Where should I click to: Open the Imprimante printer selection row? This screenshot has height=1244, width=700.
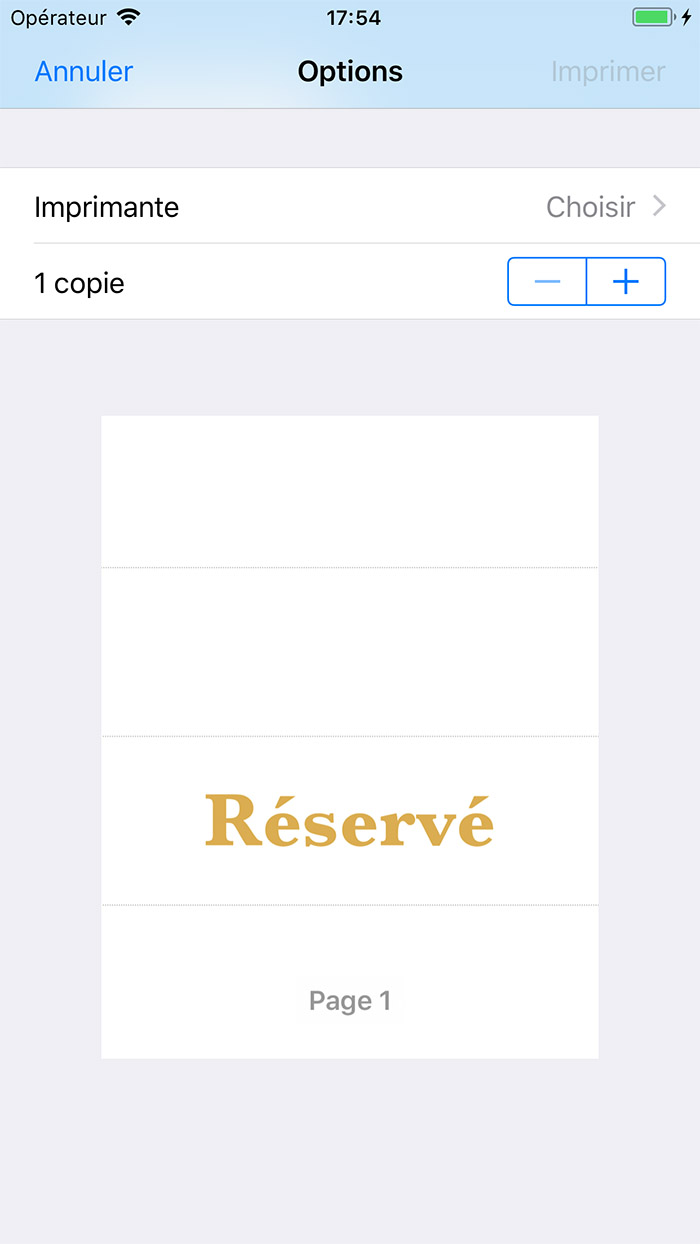click(350, 207)
